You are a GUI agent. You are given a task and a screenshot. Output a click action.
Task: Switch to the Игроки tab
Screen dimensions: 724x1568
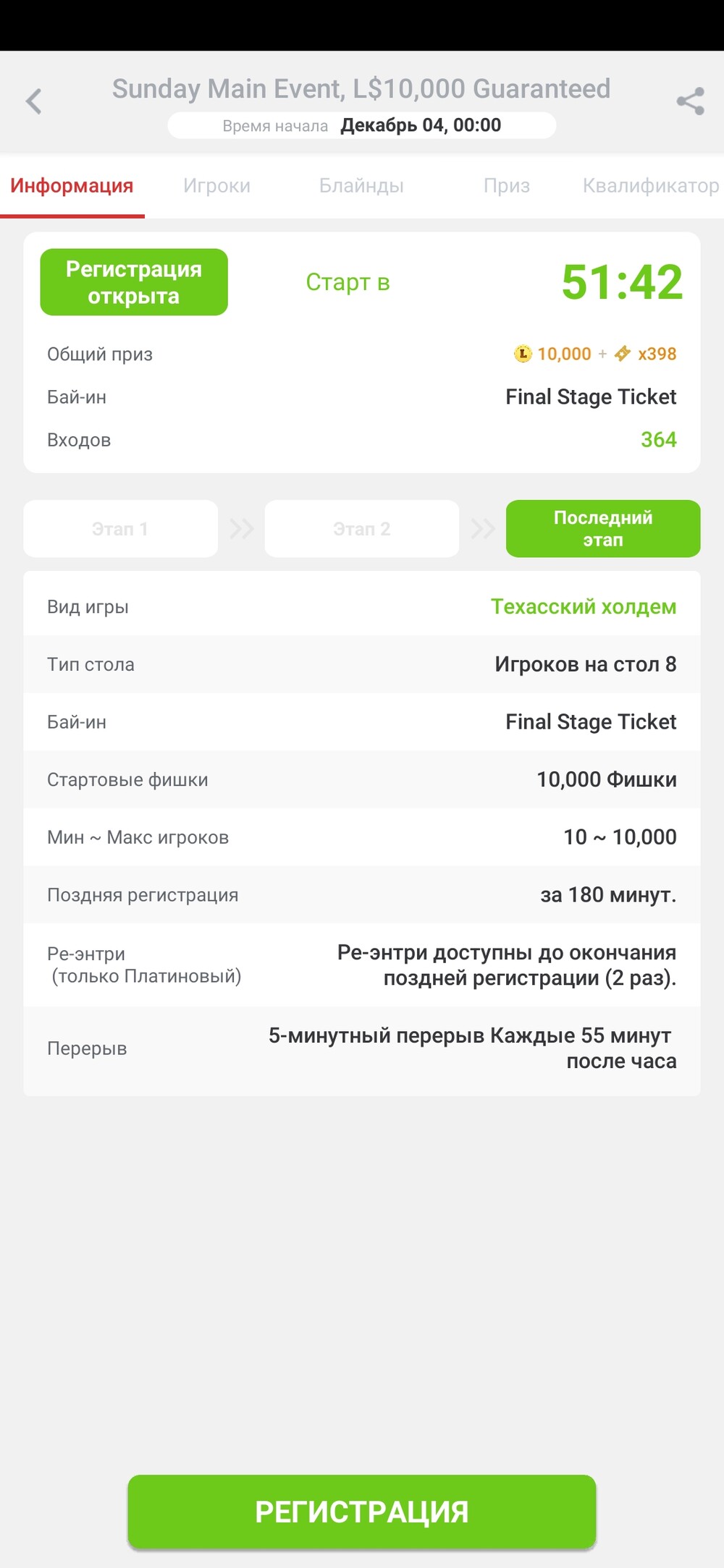(x=216, y=186)
